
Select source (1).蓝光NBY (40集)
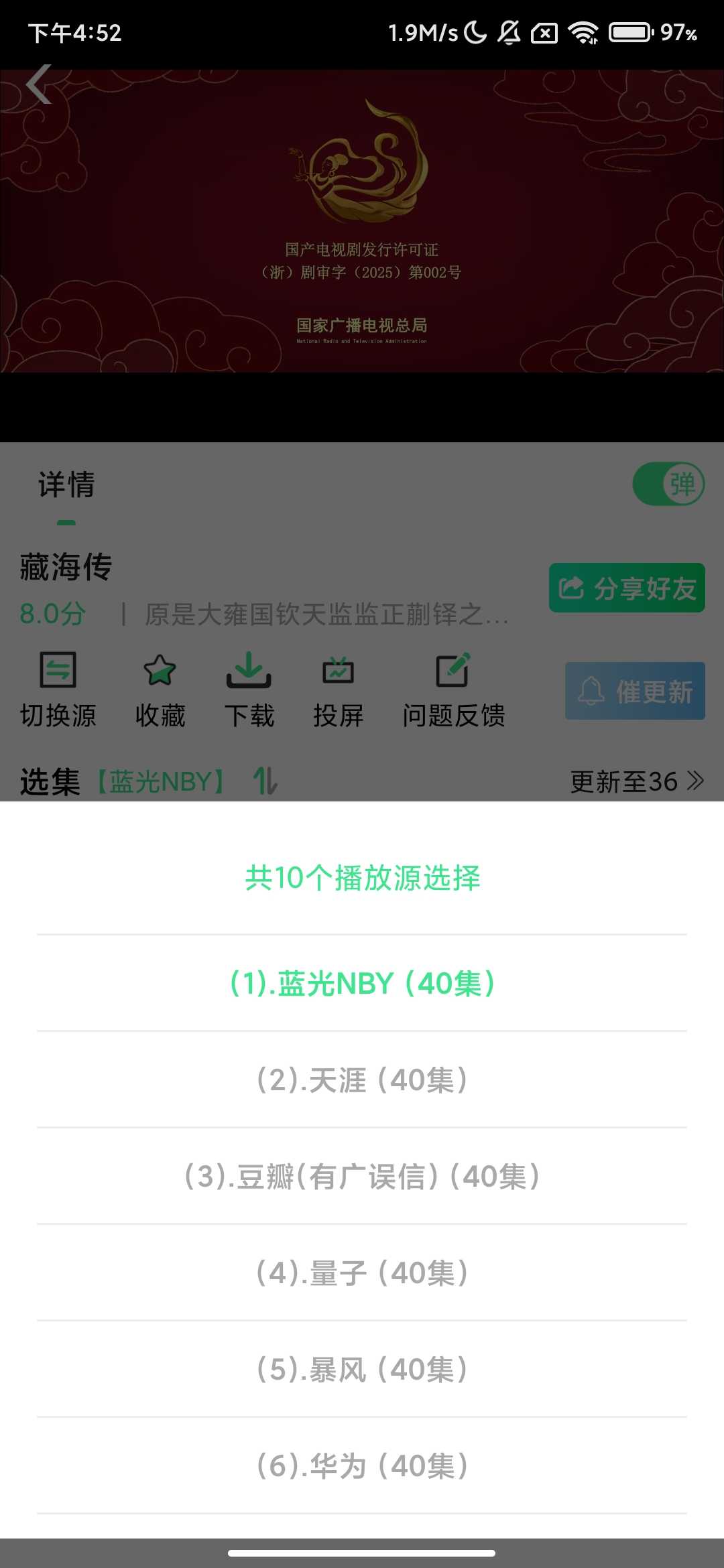[362, 983]
